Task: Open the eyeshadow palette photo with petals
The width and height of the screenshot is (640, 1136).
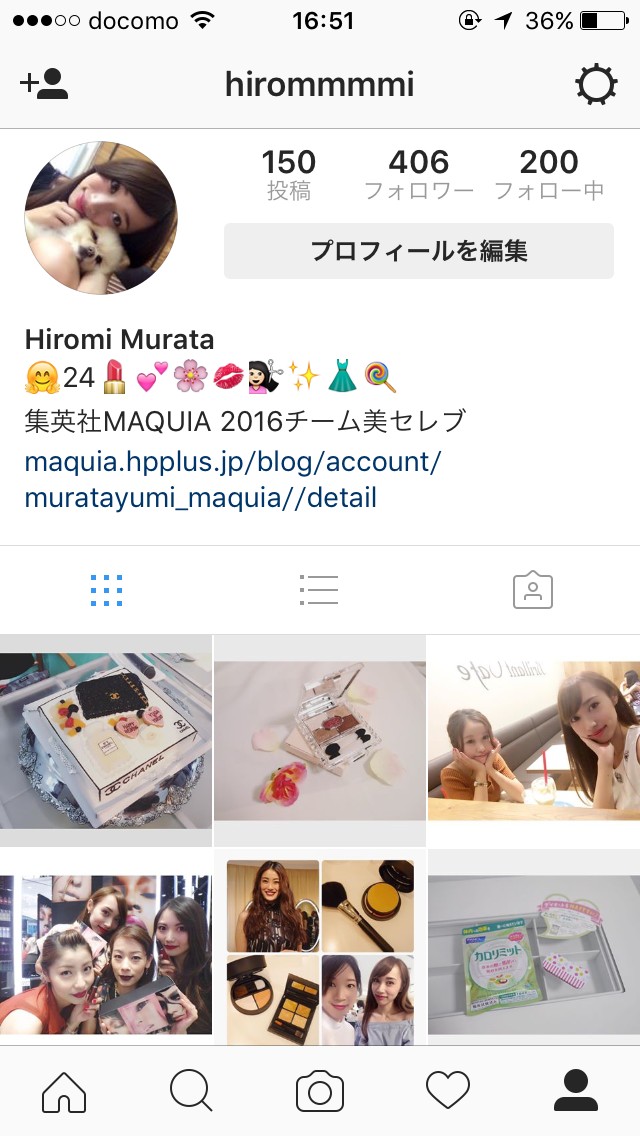Action: [x=320, y=740]
